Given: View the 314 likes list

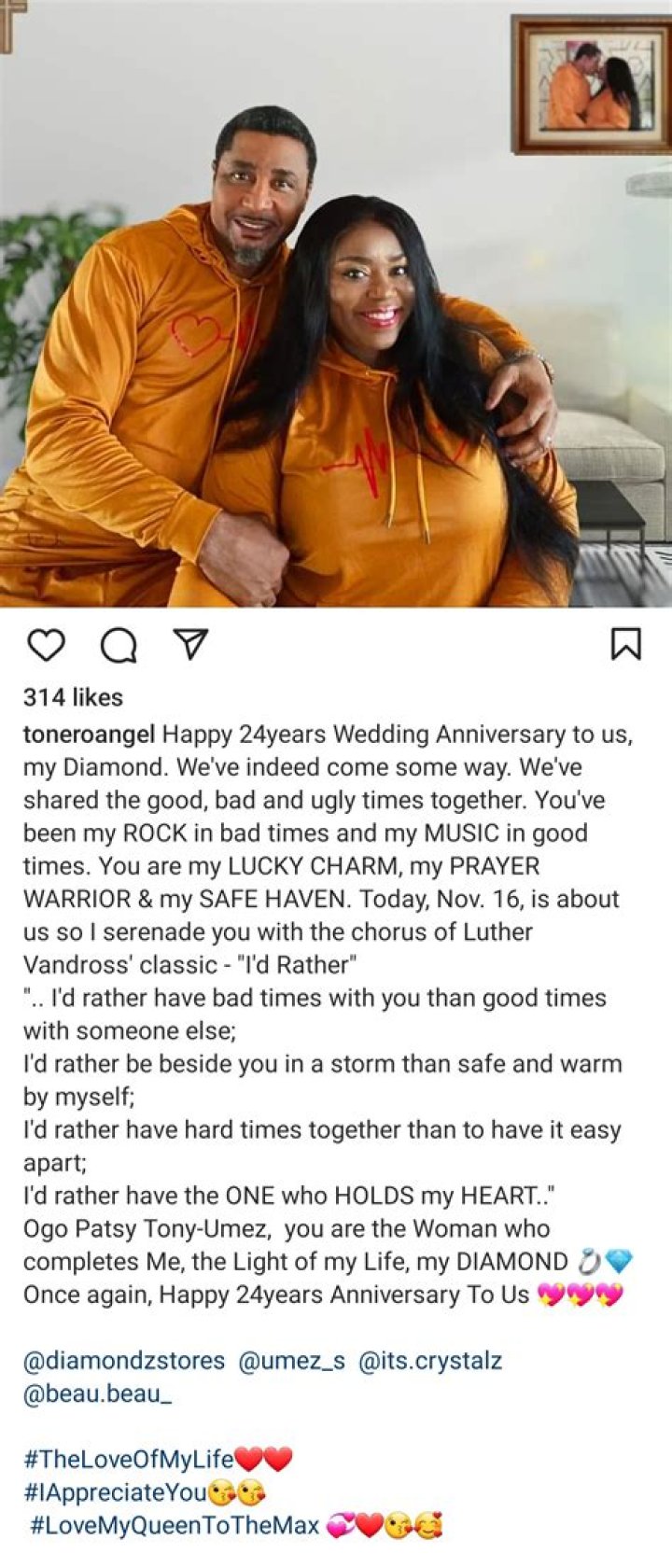Looking at the screenshot, I should pyautogui.click(x=73, y=697).
